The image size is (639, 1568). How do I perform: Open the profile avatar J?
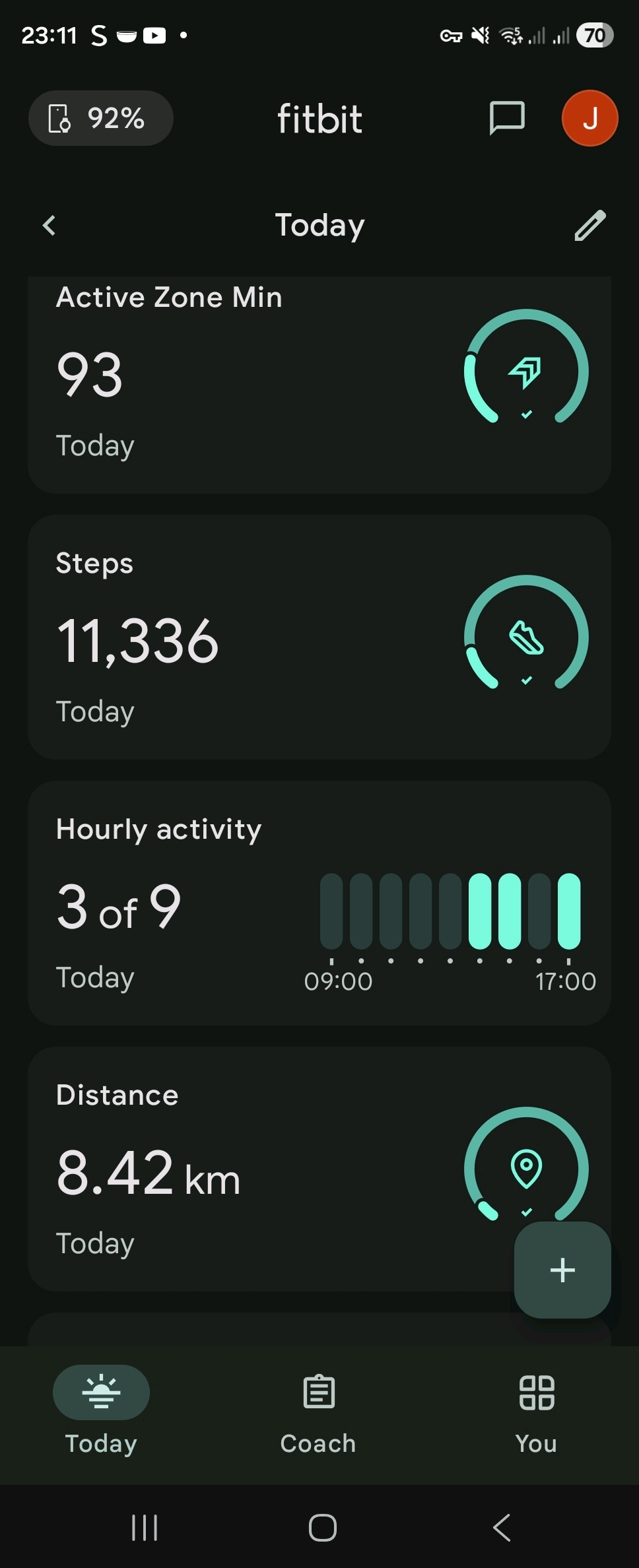[x=589, y=119]
